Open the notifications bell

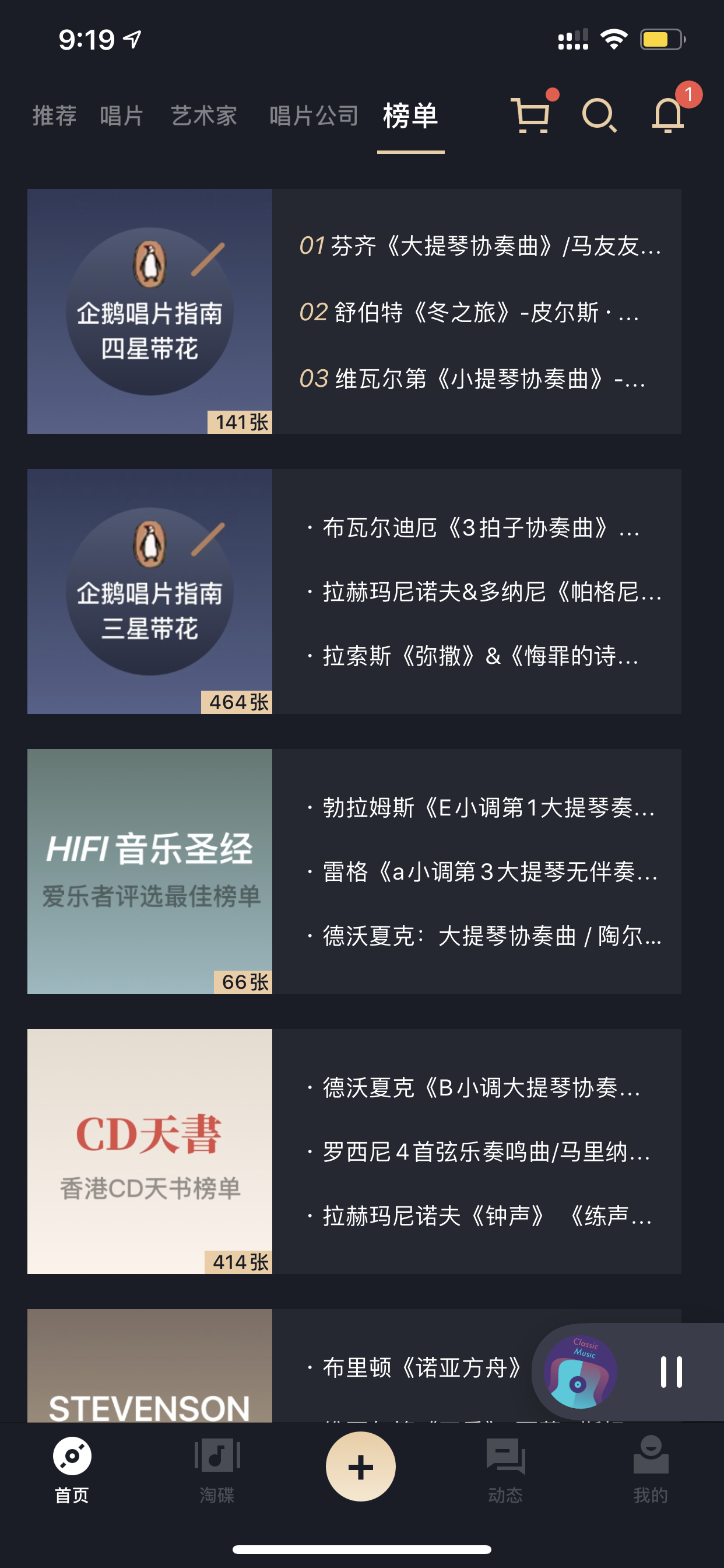pyautogui.click(x=668, y=114)
